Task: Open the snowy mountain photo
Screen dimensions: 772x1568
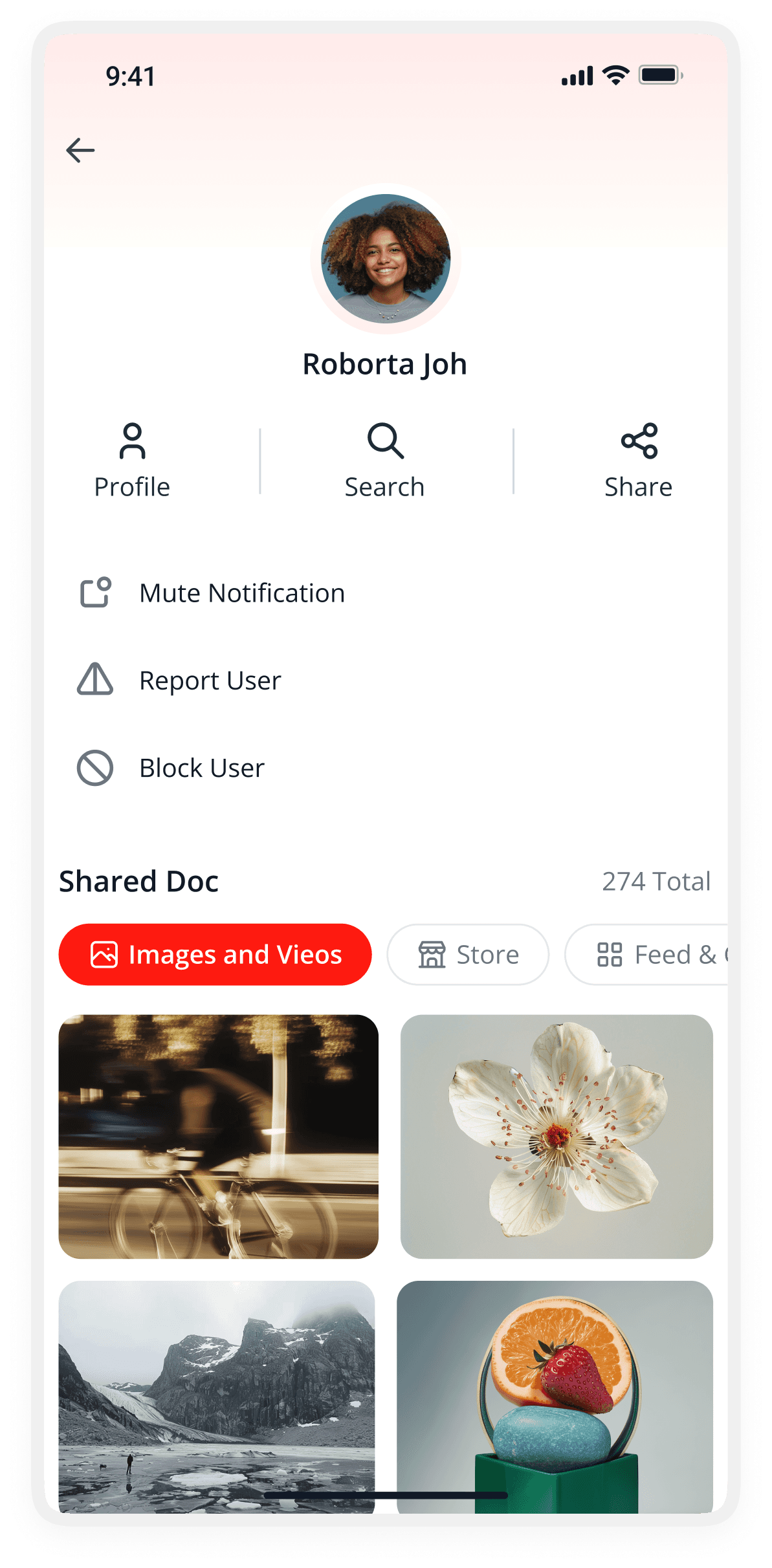Action: point(217,1397)
